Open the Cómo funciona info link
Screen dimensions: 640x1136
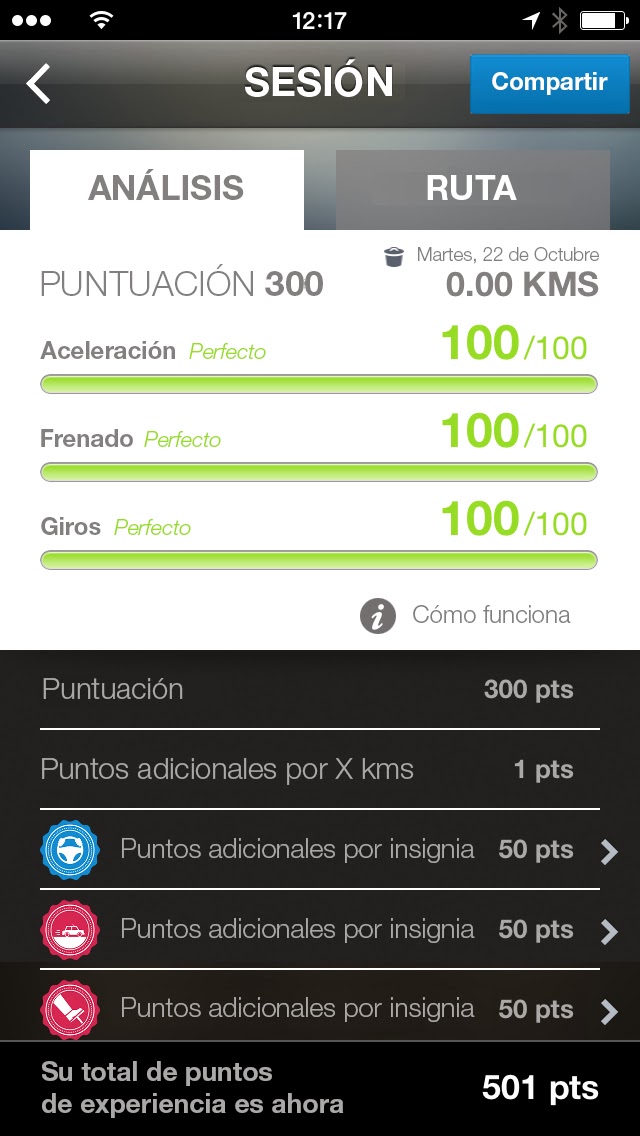coord(466,615)
